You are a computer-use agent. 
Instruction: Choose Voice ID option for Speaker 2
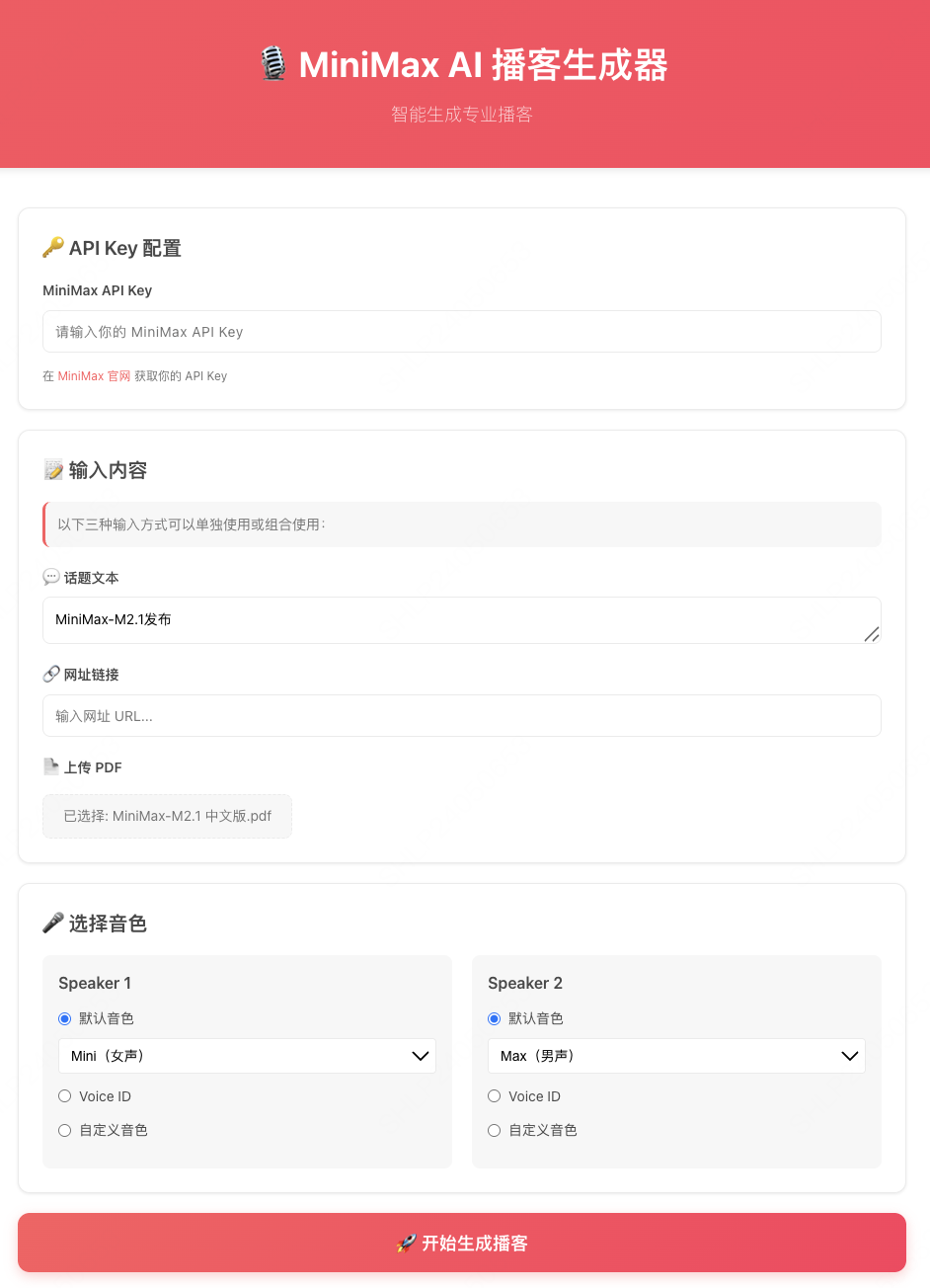tap(495, 1096)
